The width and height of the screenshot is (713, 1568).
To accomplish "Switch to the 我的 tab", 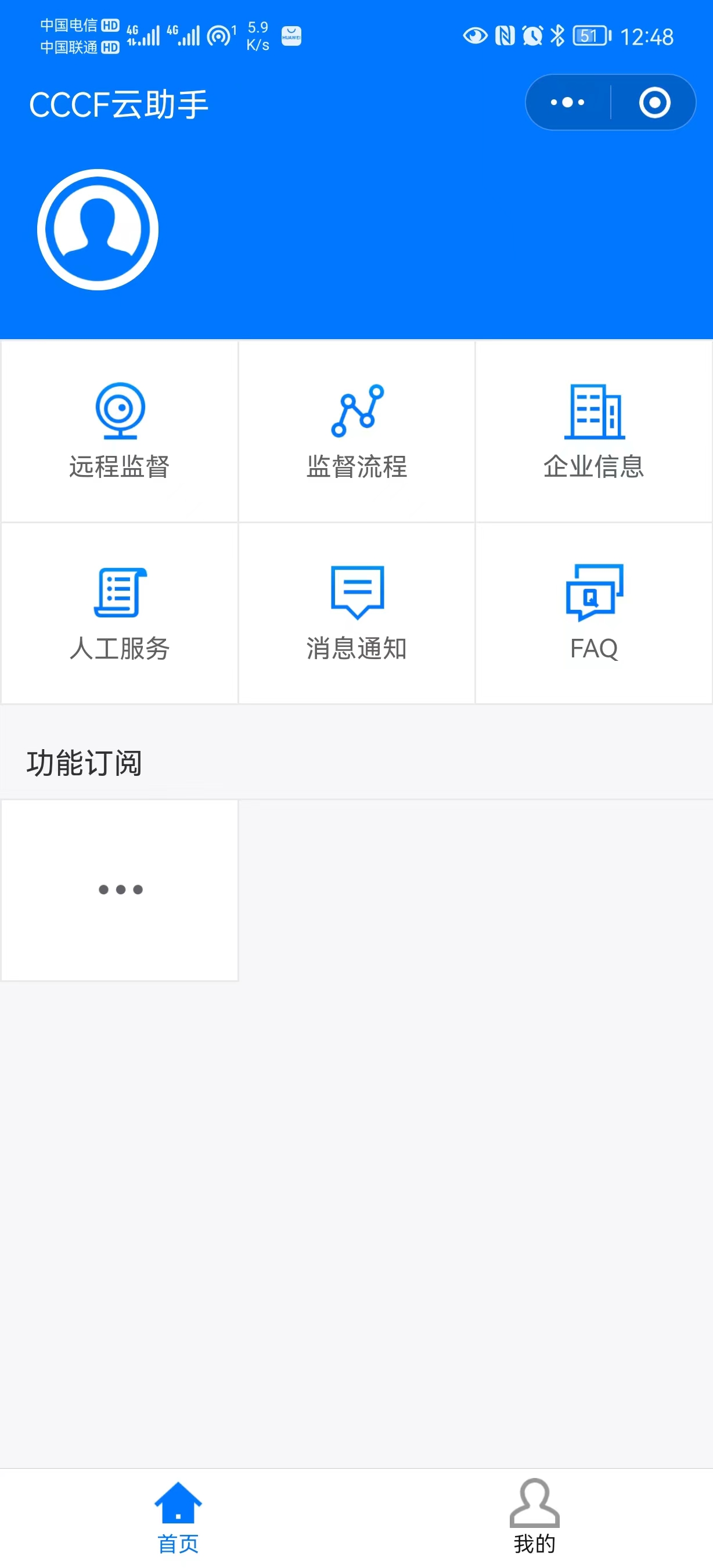I will tap(535, 1518).
